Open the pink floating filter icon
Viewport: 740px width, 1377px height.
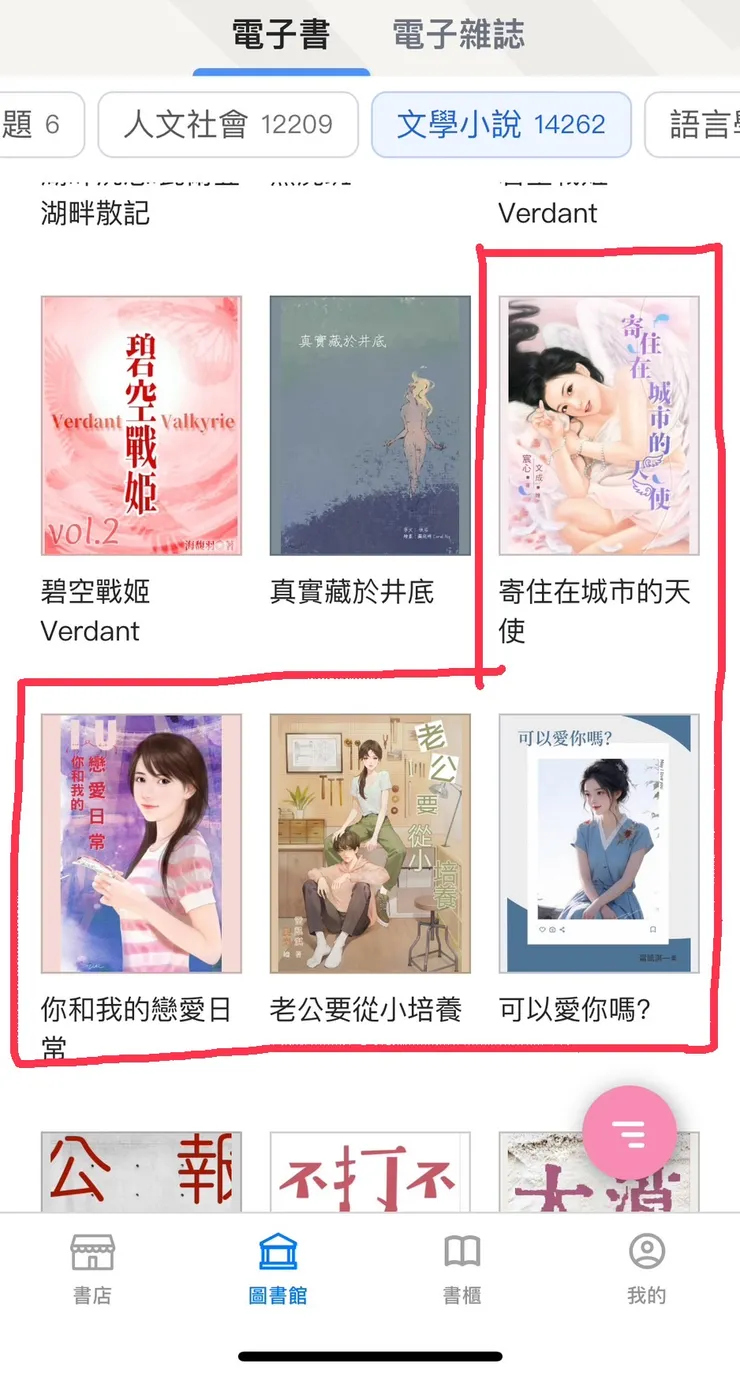pyautogui.click(x=630, y=1131)
